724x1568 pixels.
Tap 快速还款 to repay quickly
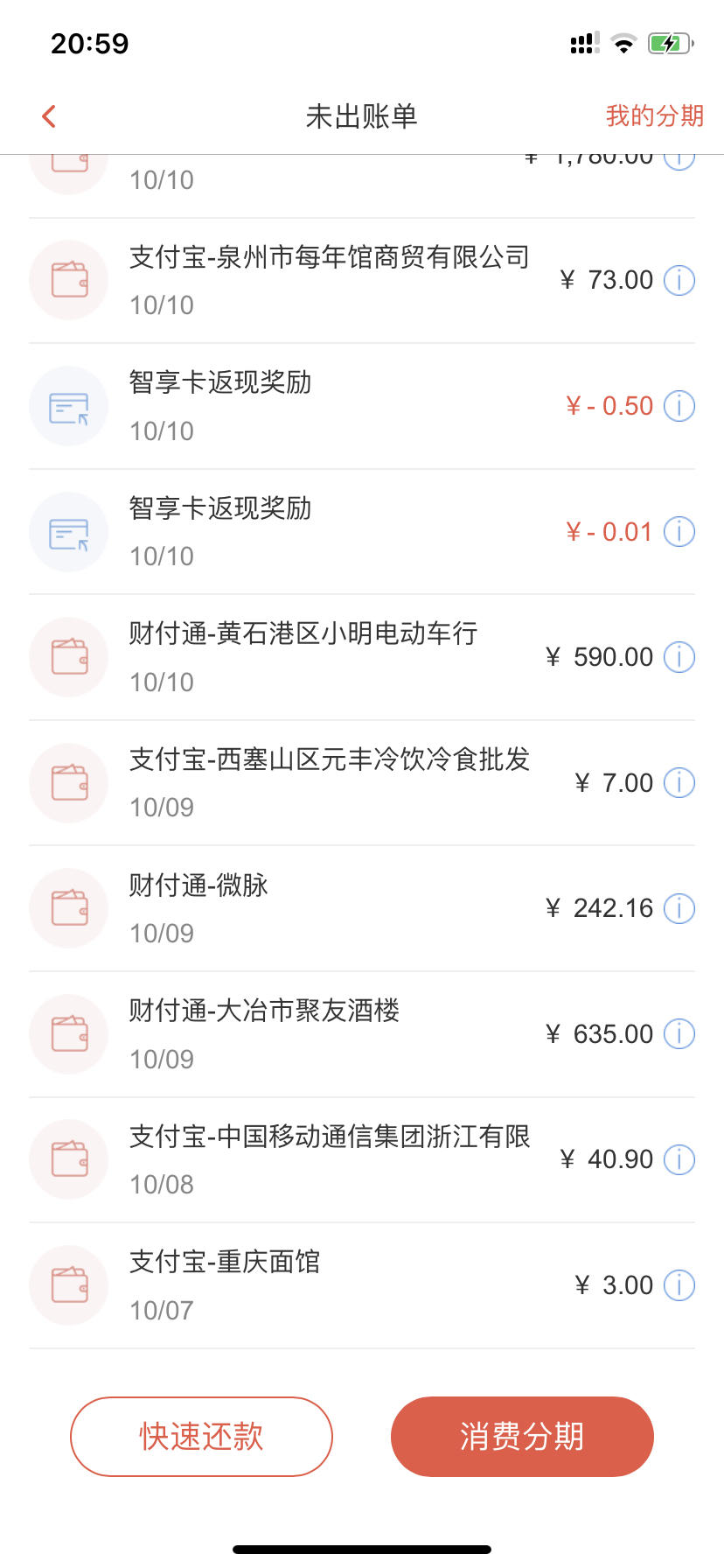pyautogui.click(x=201, y=1437)
